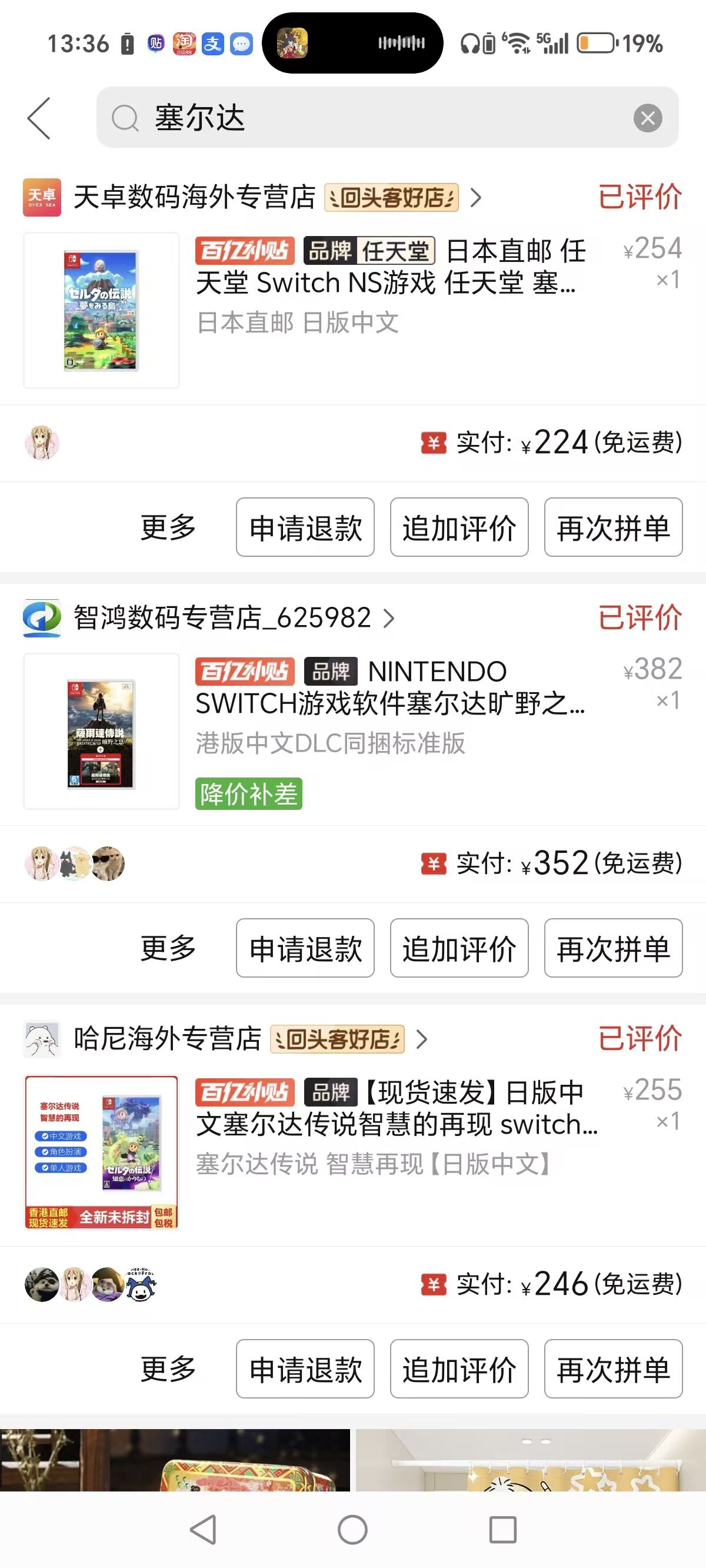Image resolution: width=706 pixels, height=1568 pixels.
Task: Hit 再次拼单 for the ¥352 order
Action: [x=613, y=948]
